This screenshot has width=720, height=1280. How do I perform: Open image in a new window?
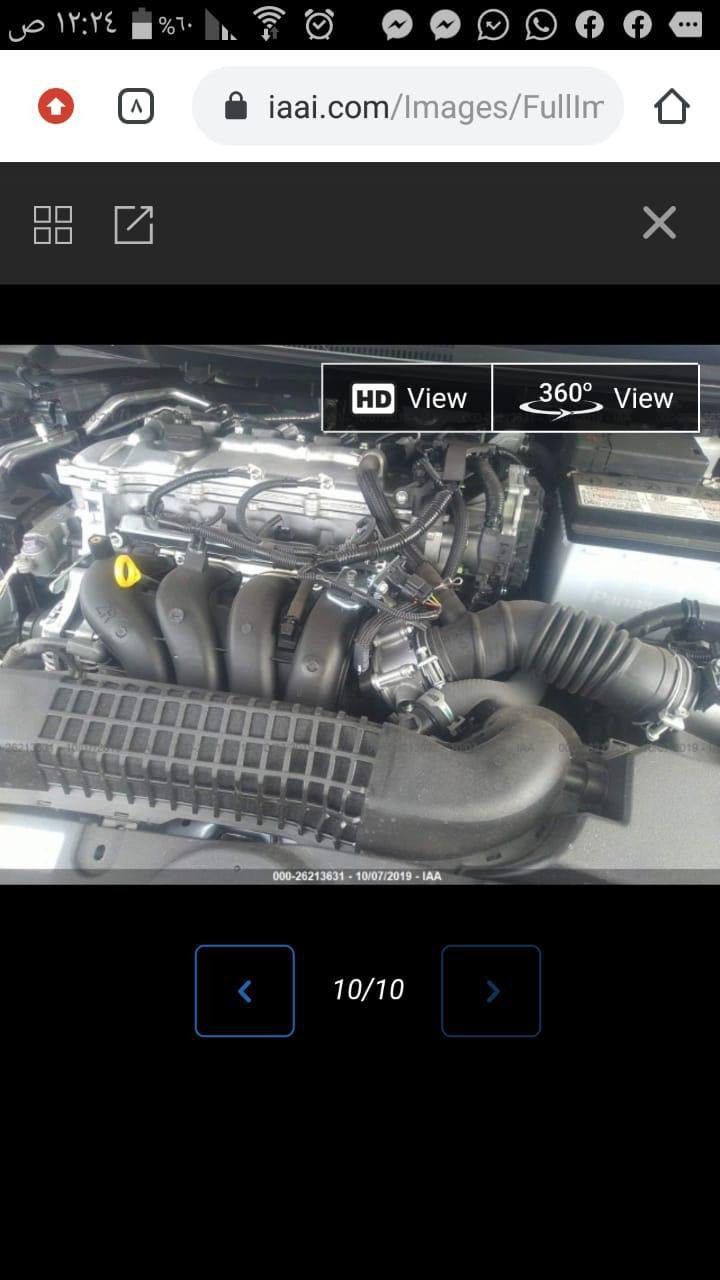[x=134, y=225]
